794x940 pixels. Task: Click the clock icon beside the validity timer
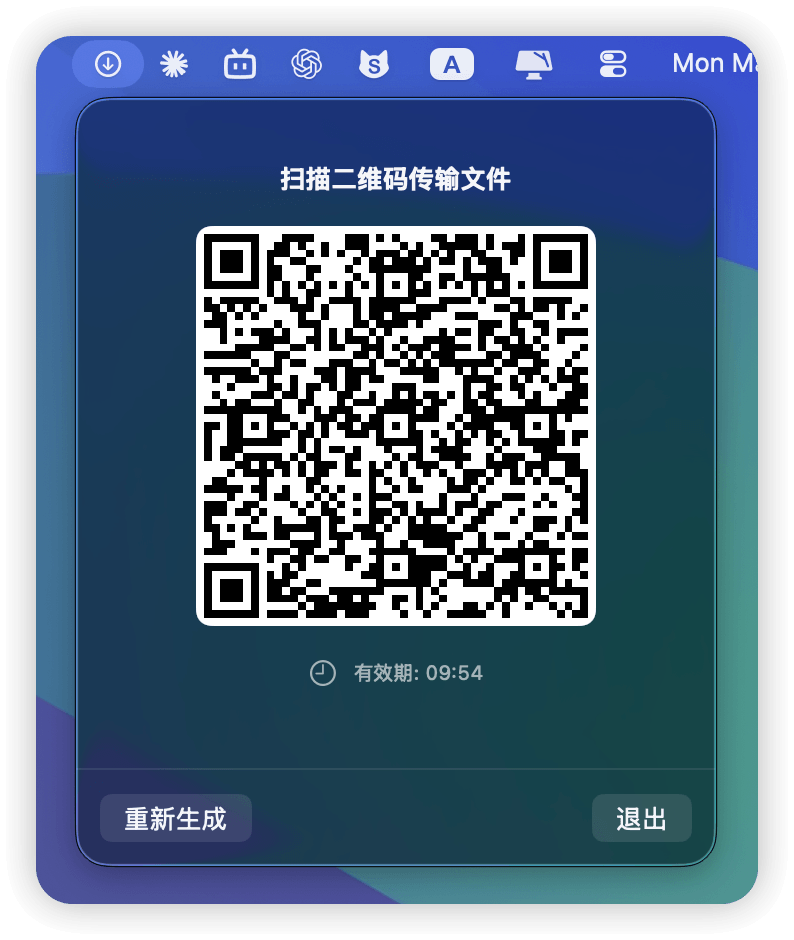click(x=321, y=672)
